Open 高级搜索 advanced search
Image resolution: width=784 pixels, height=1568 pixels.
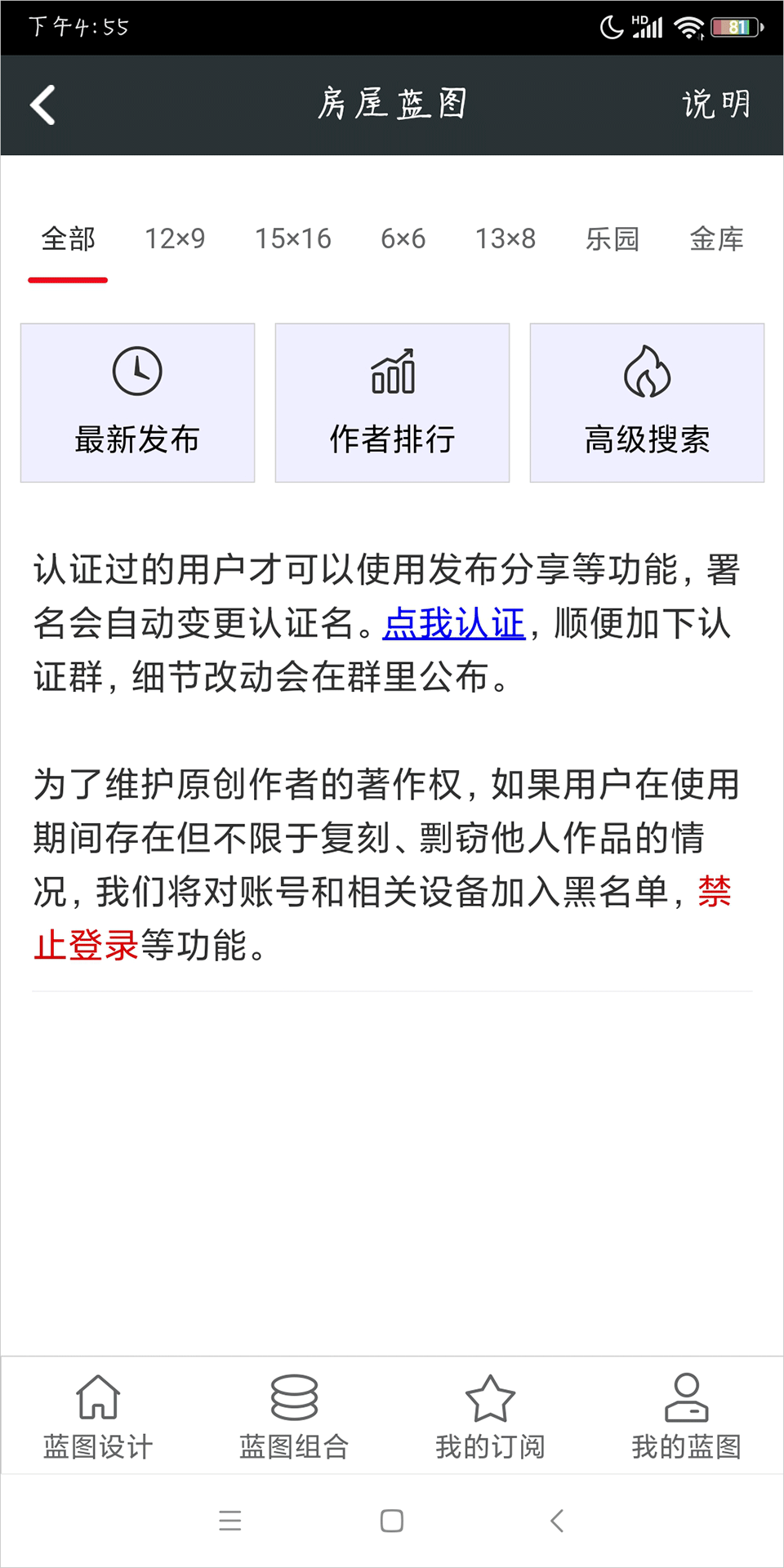click(647, 403)
